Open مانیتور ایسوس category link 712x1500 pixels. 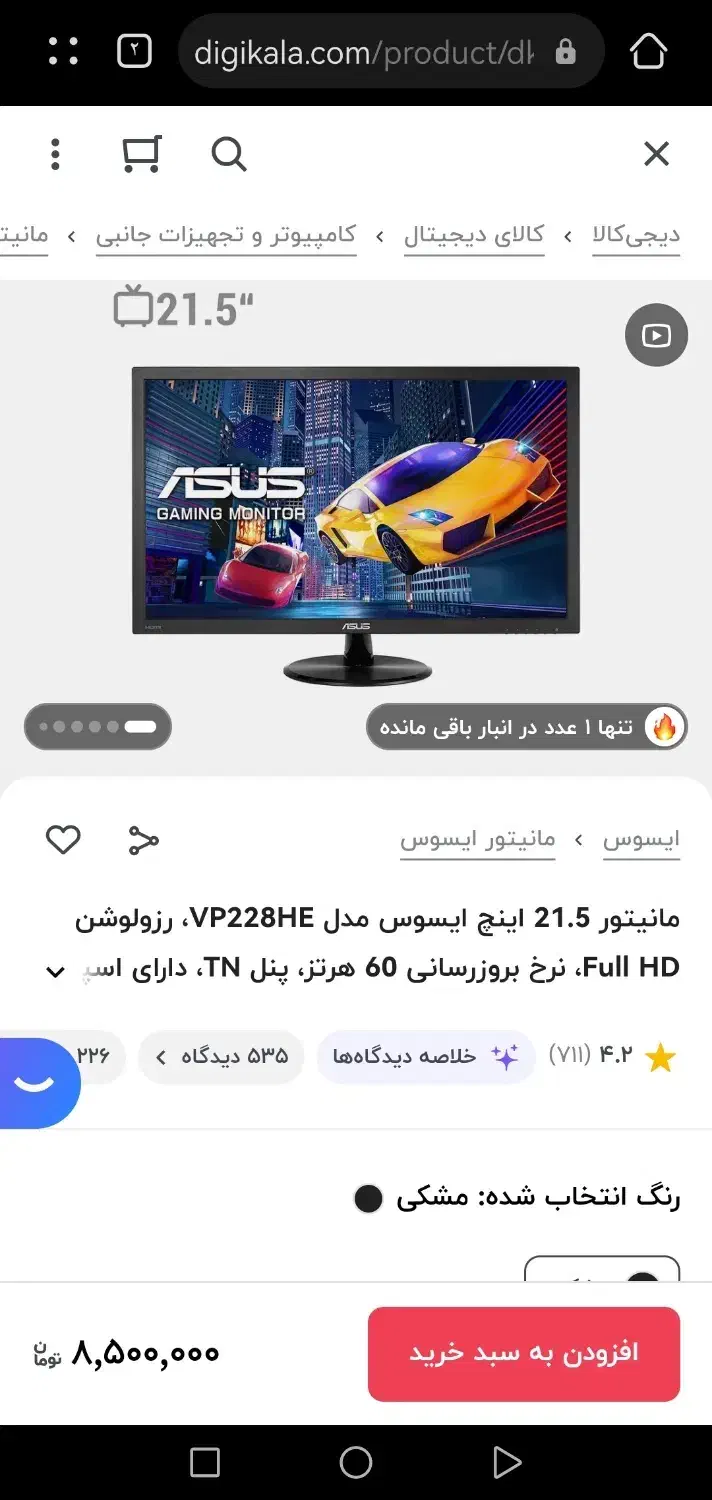coord(477,840)
